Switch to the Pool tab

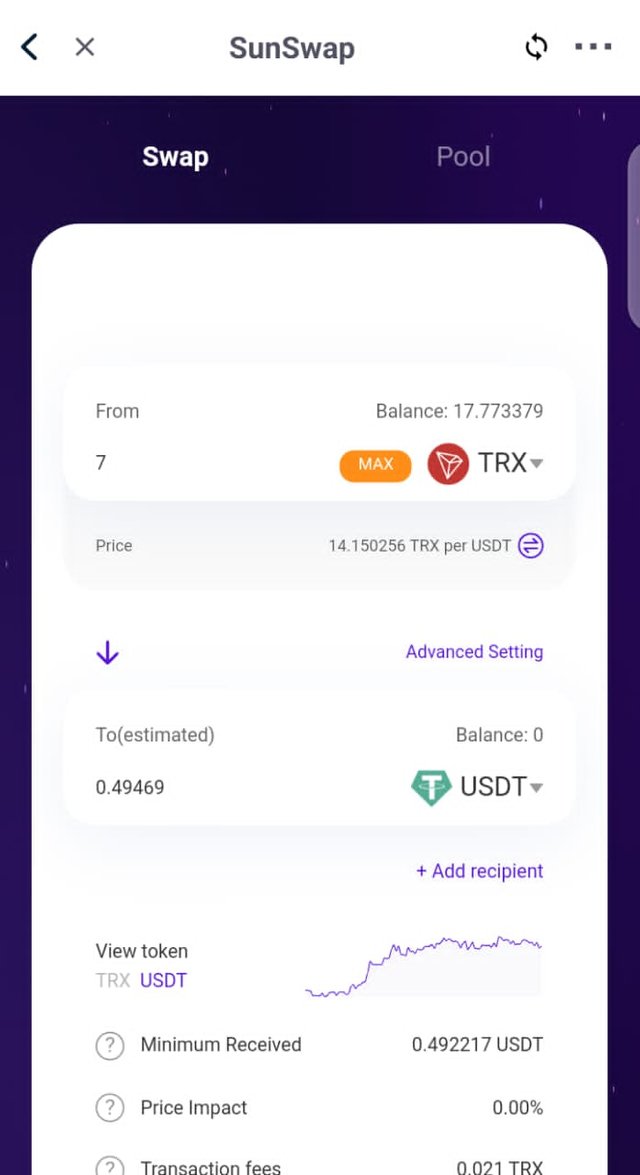click(x=463, y=157)
